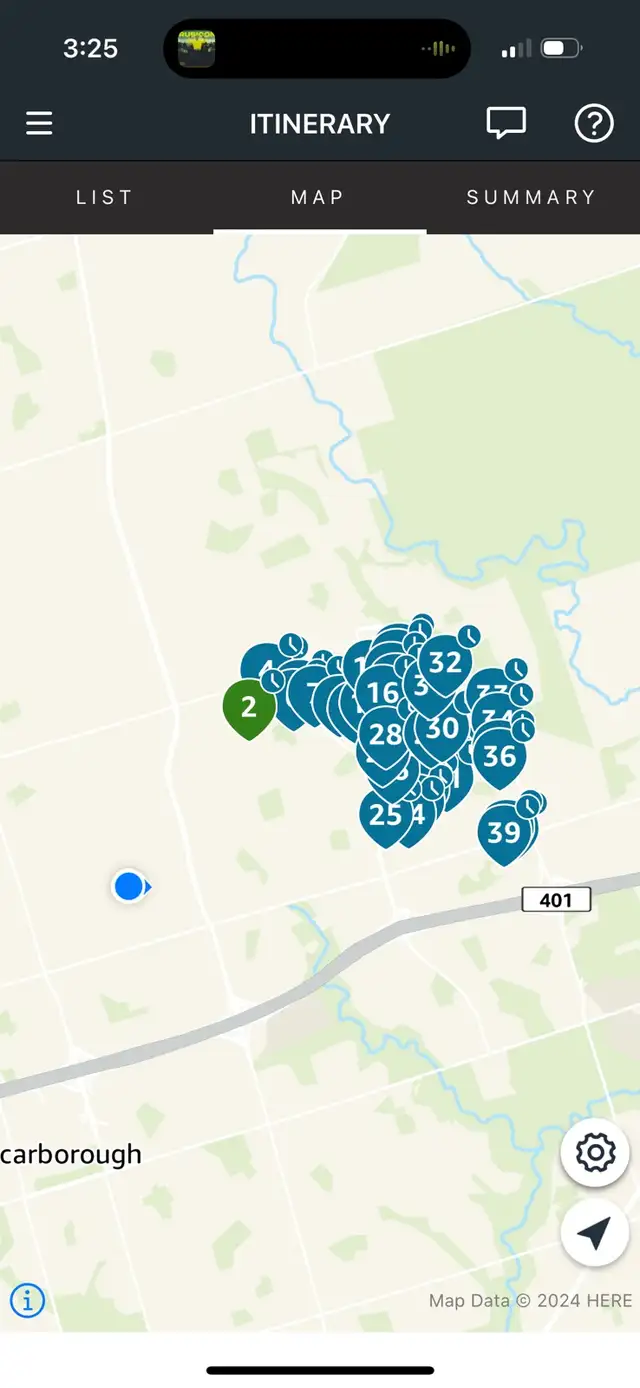Image resolution: width=640 pixels, height=1388 pixels.
Task: Open map settings gear button
Action: click(595, 1153)
